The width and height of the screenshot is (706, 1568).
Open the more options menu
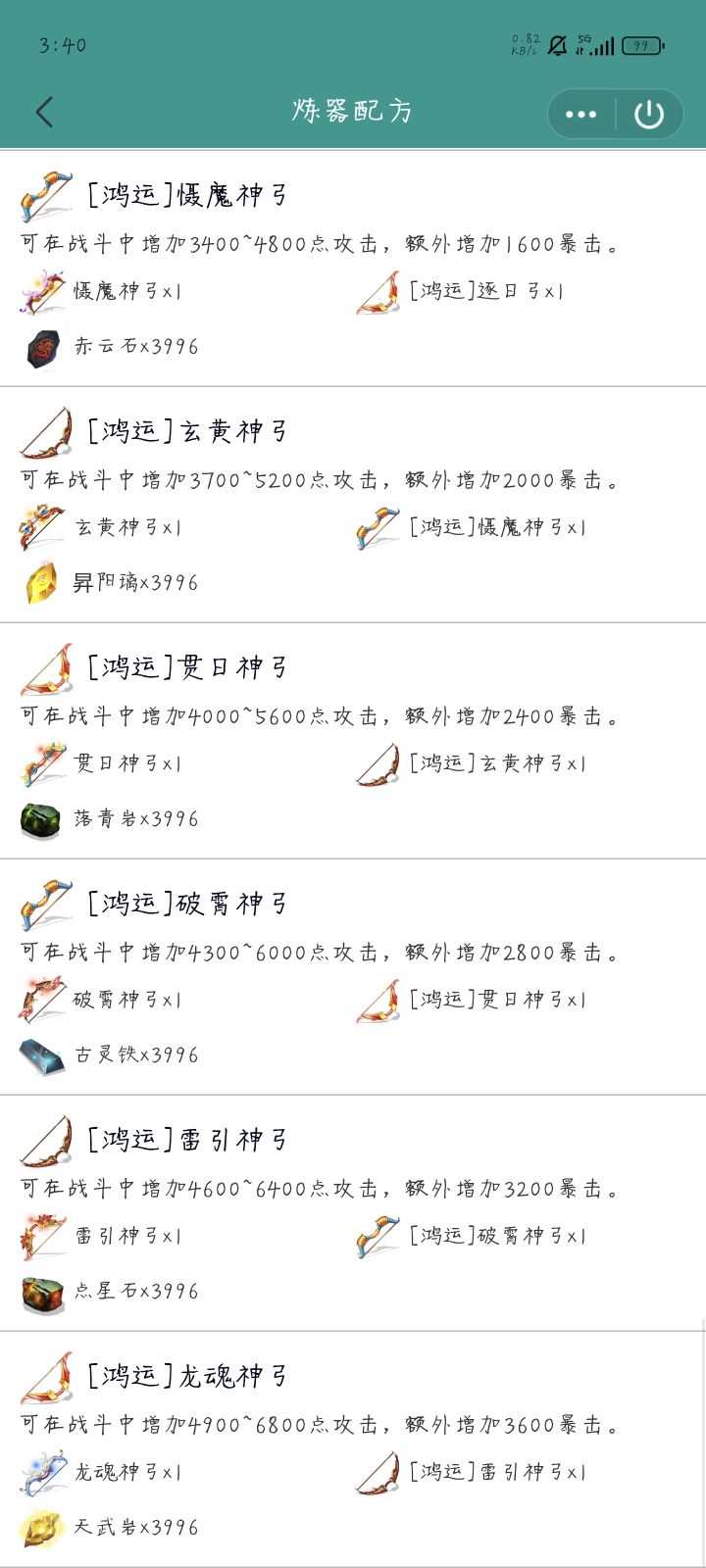[x=580, y=114]
